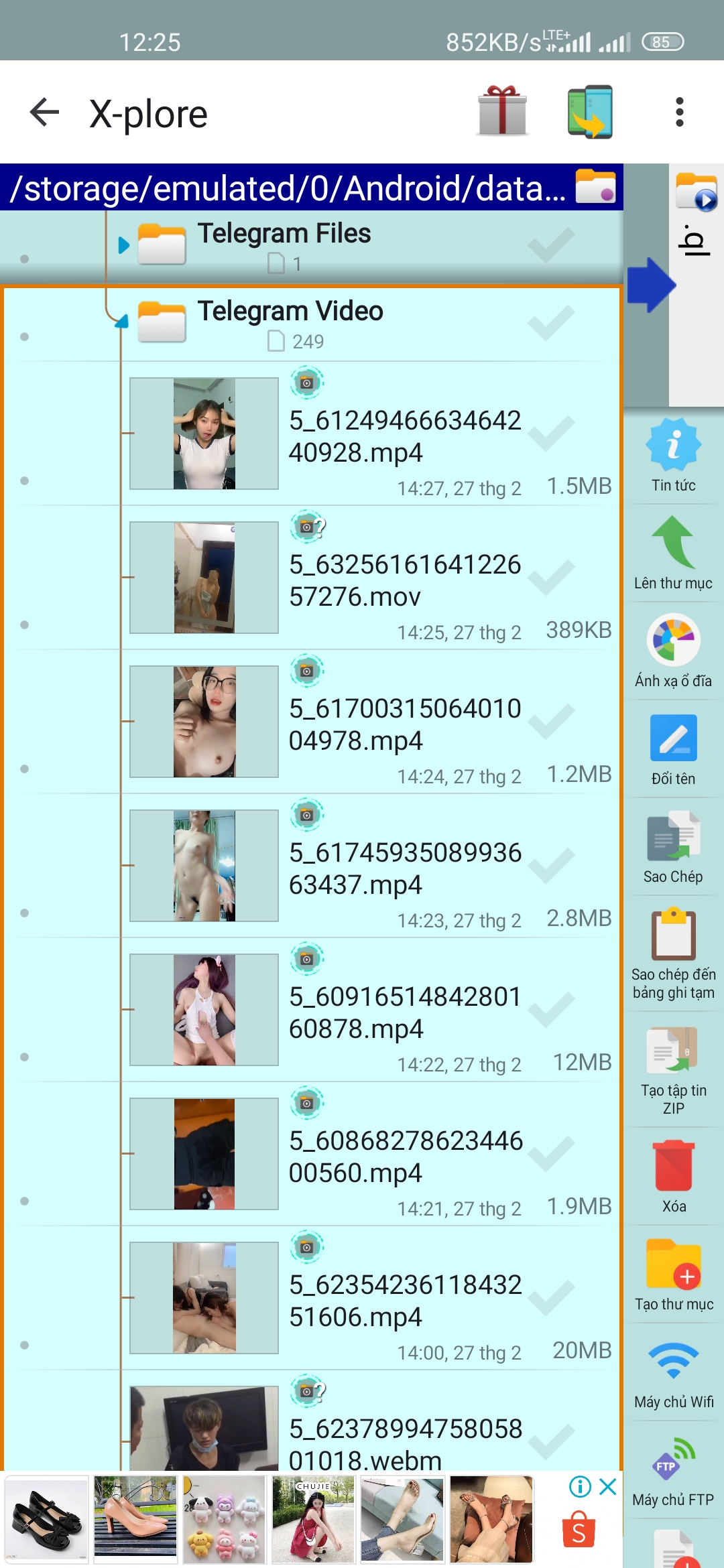Open the gift box icon
724x1568 pixels.
coord(503,112)
